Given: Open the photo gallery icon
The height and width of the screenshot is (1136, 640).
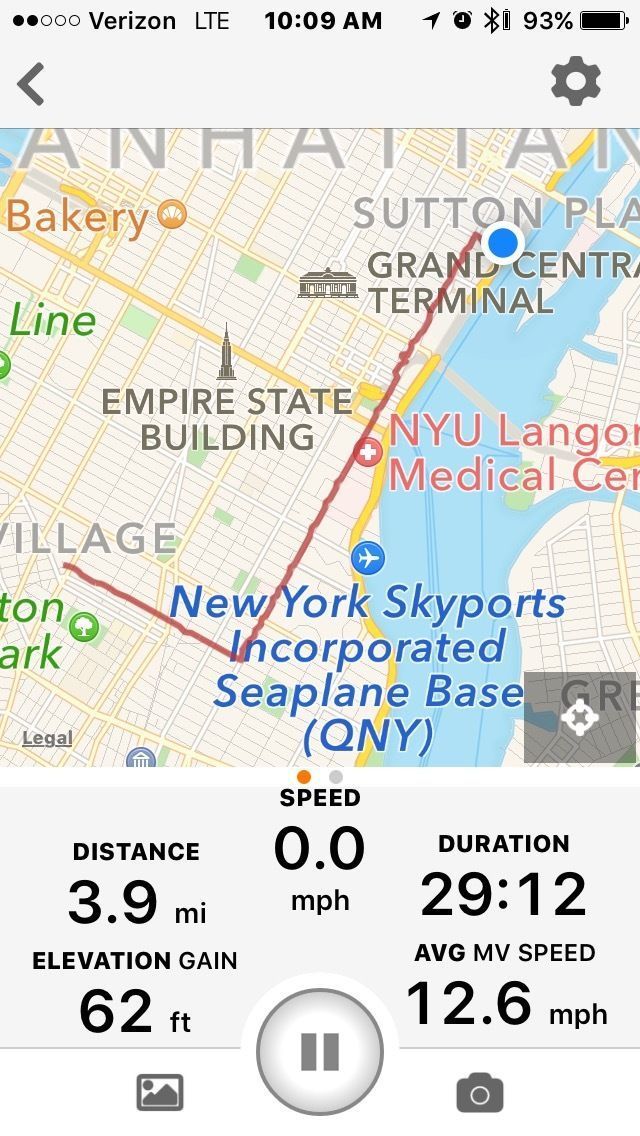Looking at the screenshot, I should pos(160,1093).
